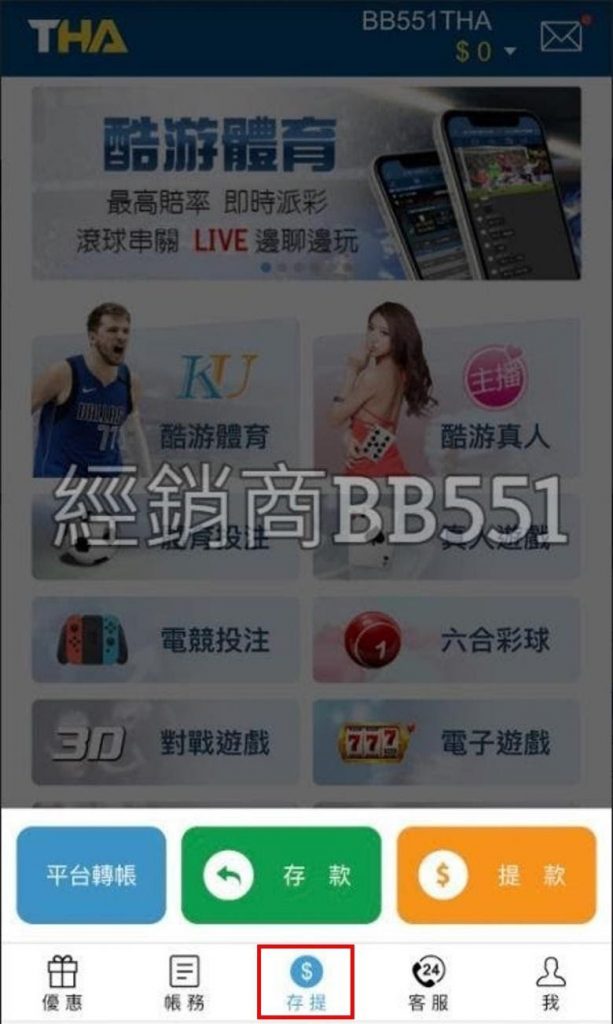The image size is (613, 1024).
Task: Open the 酷游體育 KU tile
Action: point(166,400)
